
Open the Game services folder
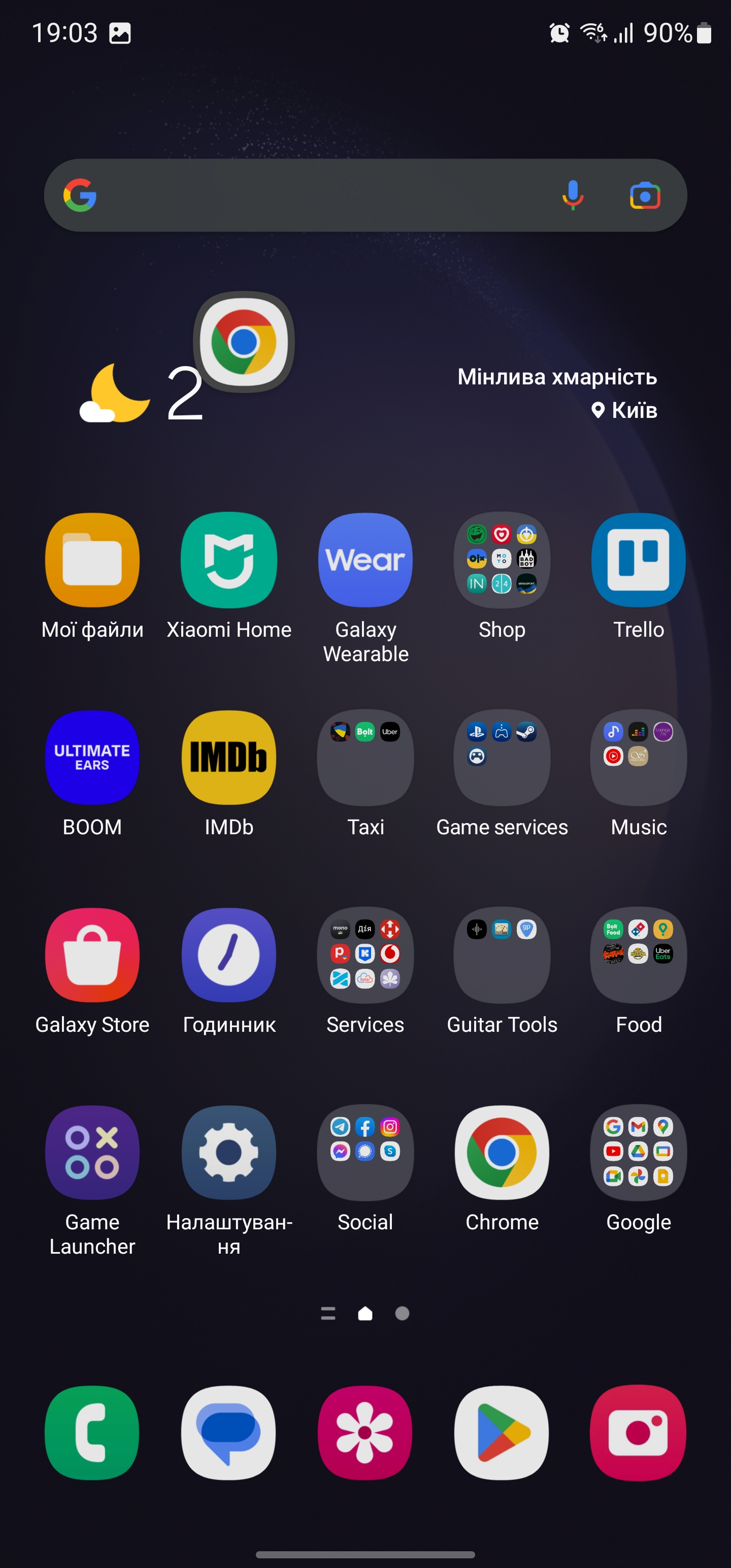pyautogui.click(x=502, y=758)
